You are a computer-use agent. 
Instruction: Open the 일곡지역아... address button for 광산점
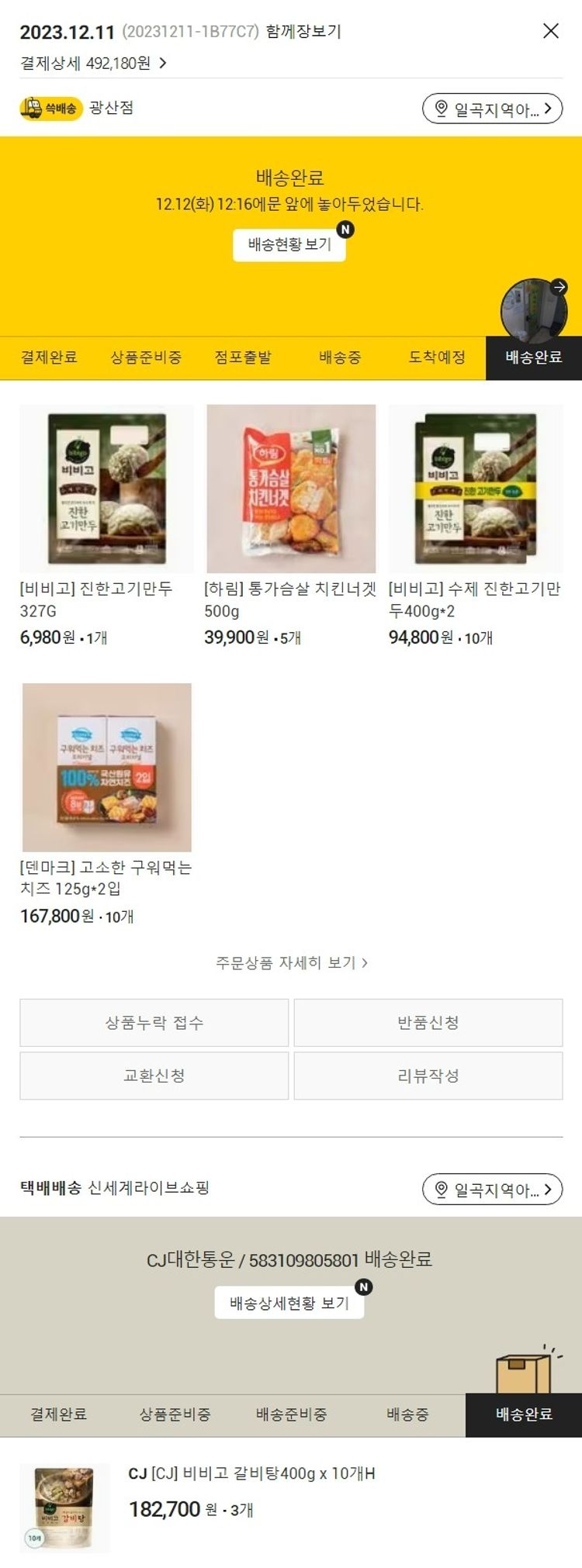tap(492, 109)
